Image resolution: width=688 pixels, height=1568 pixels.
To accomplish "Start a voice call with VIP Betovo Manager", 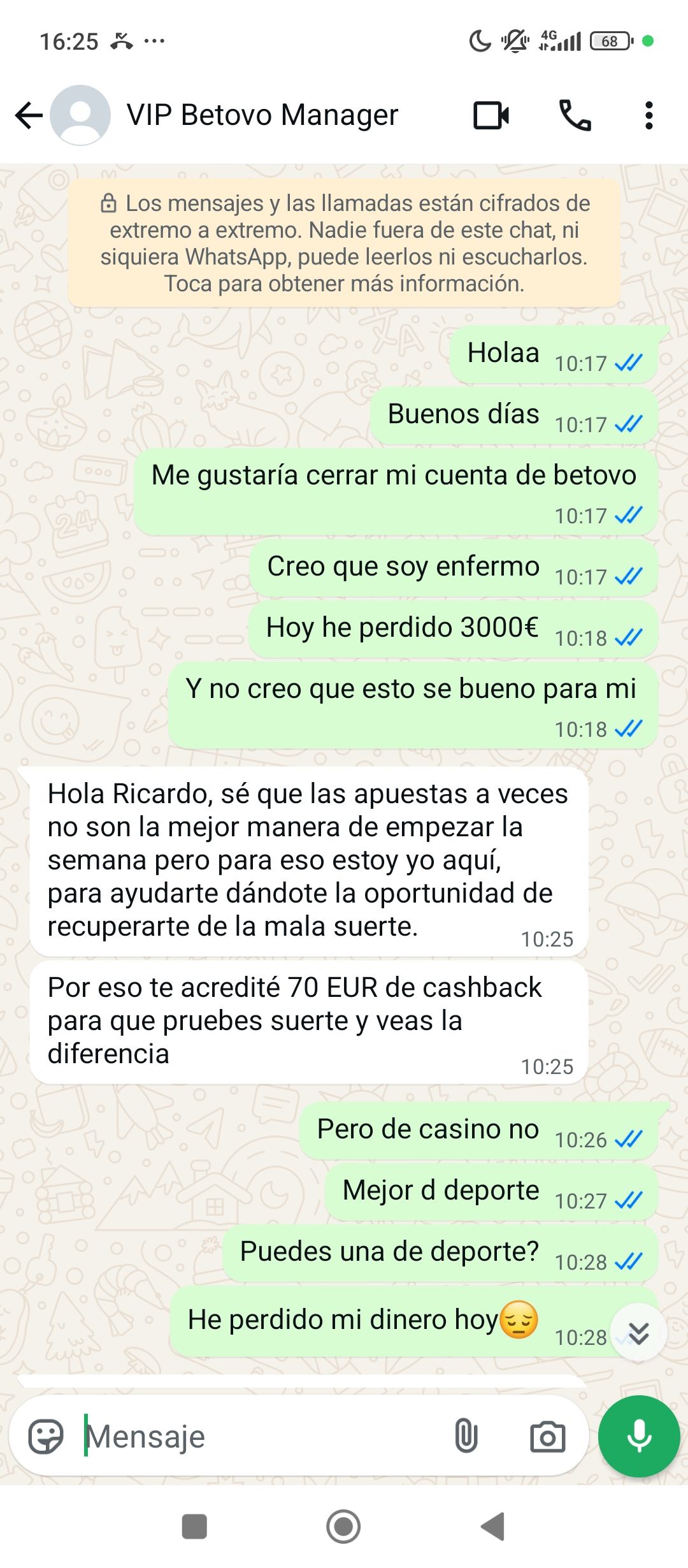I will [575, 116].
